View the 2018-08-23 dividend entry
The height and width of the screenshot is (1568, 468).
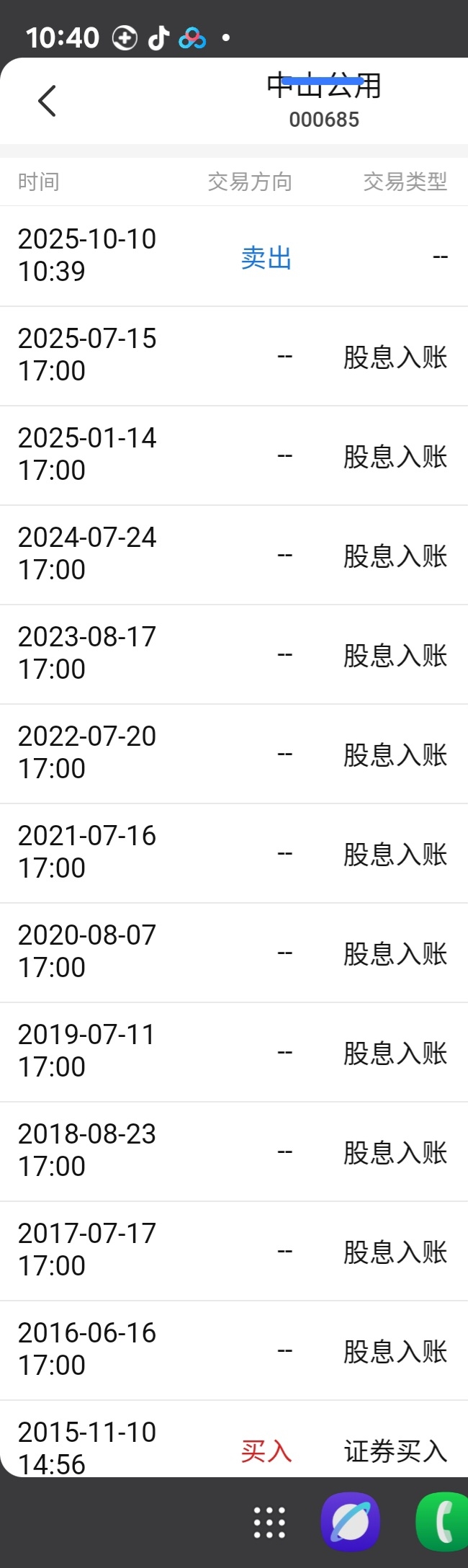pos(234,1151)
